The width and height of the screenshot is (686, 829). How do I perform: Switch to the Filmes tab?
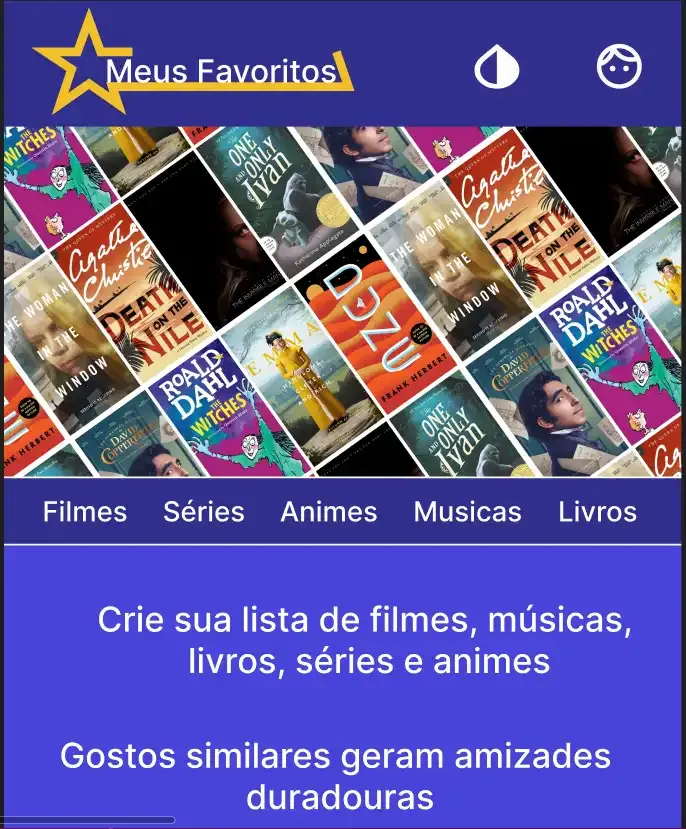[85, 512]
